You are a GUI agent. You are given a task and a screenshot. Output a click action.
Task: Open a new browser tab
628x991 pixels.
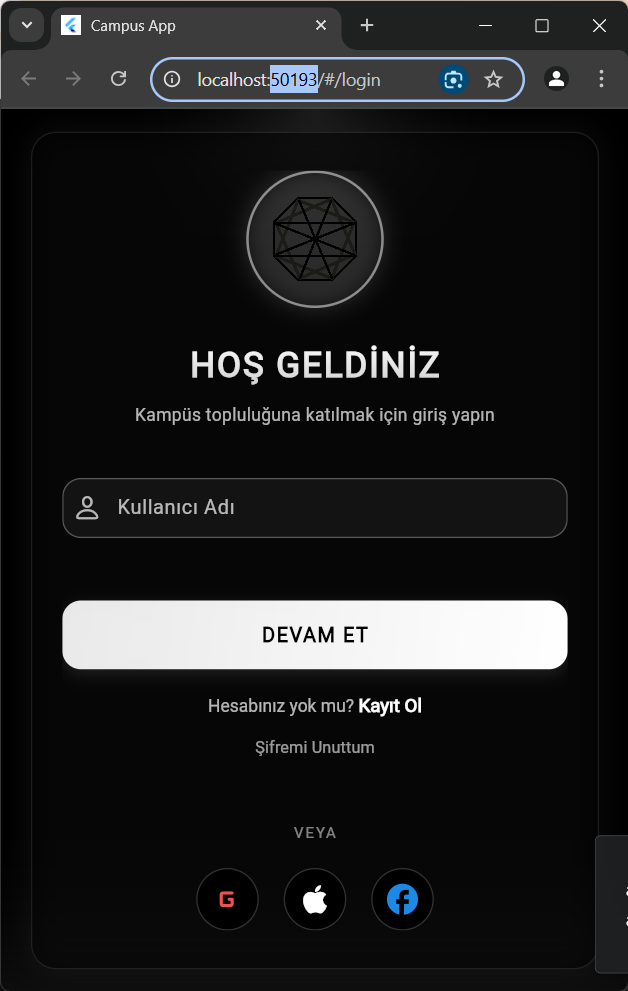point(367,26)
